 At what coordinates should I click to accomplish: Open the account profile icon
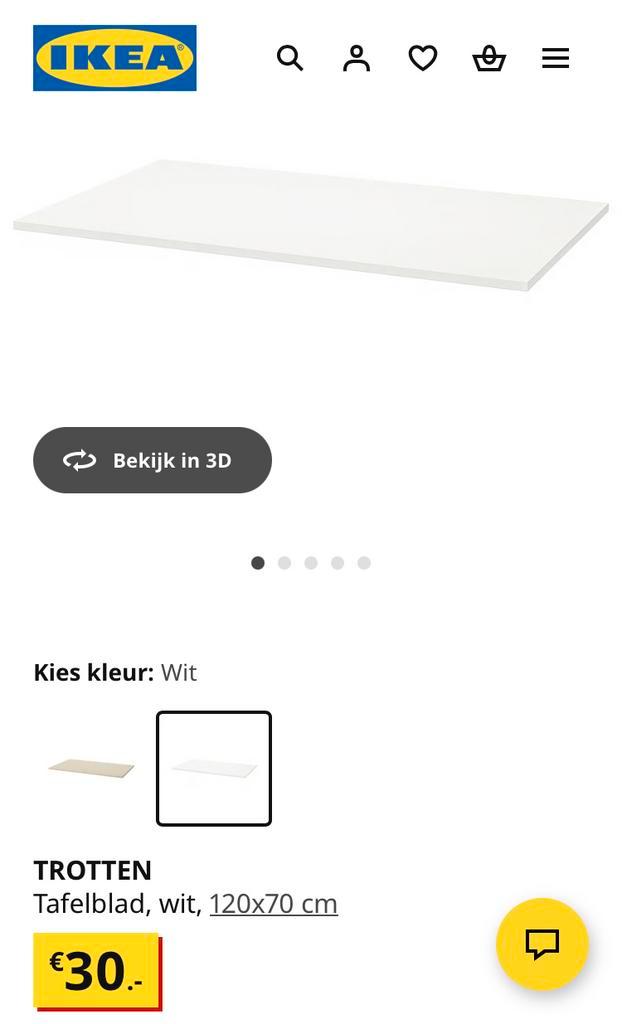click(x=356, y=58)
